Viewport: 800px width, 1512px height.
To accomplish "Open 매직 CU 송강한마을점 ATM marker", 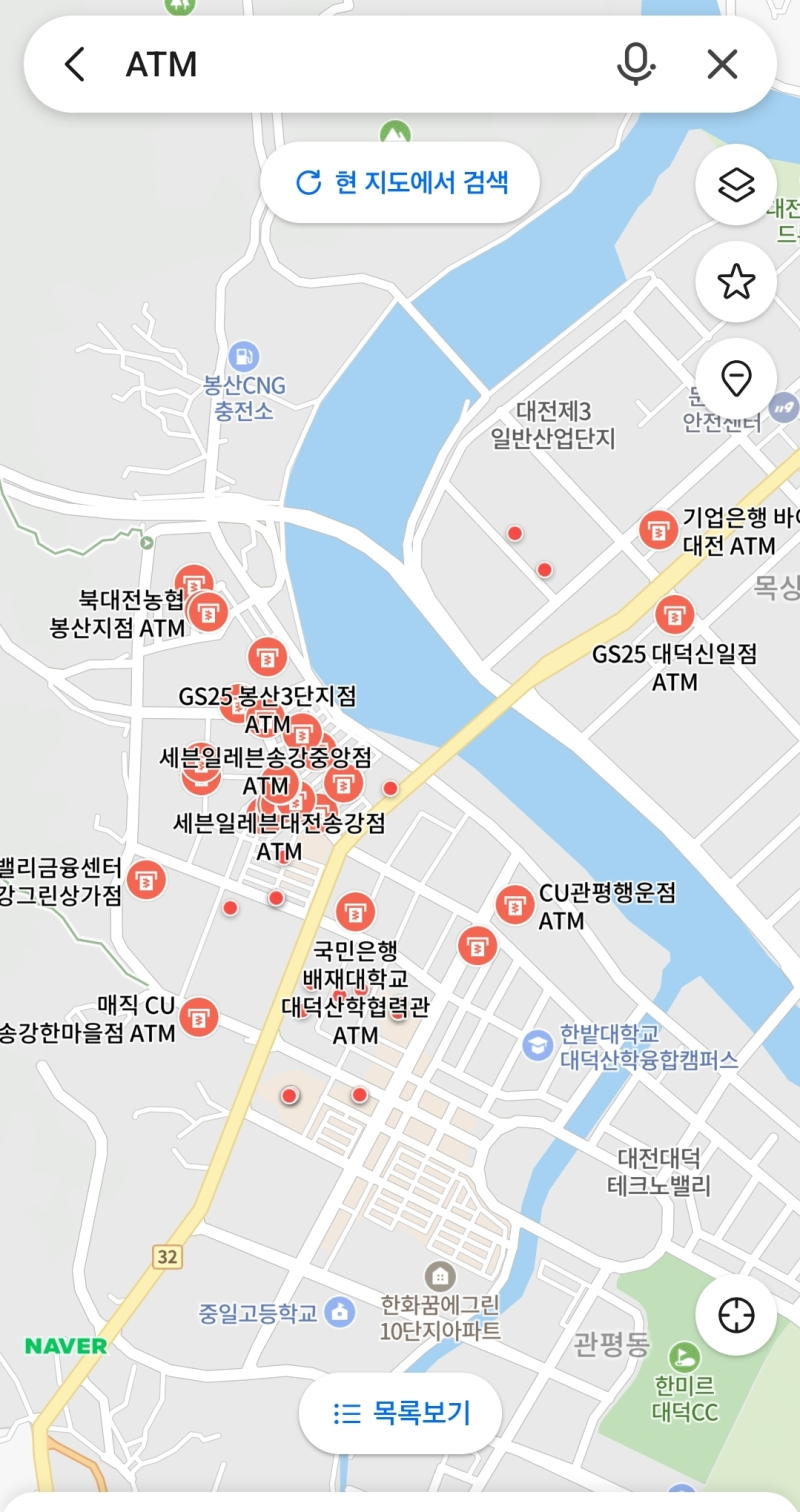I will 200,1016.
